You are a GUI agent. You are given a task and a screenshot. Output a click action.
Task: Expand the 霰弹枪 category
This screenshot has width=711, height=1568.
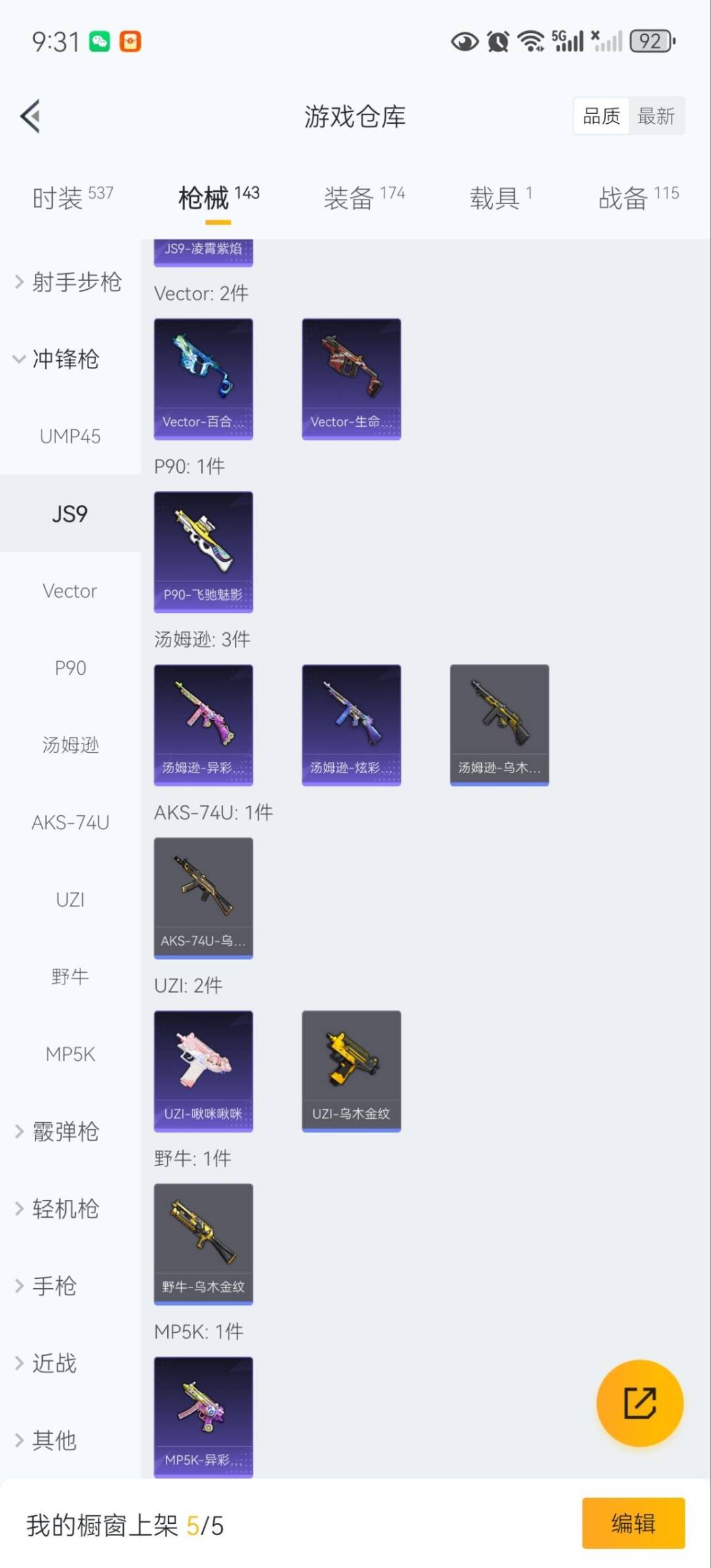[65, 1131]
